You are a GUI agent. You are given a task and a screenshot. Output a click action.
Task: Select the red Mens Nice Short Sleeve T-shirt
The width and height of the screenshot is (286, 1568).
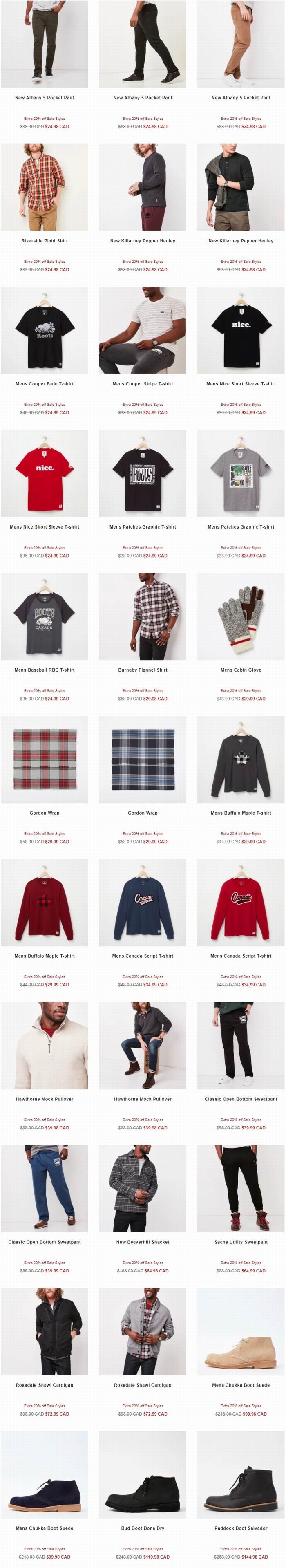[45, 473]
